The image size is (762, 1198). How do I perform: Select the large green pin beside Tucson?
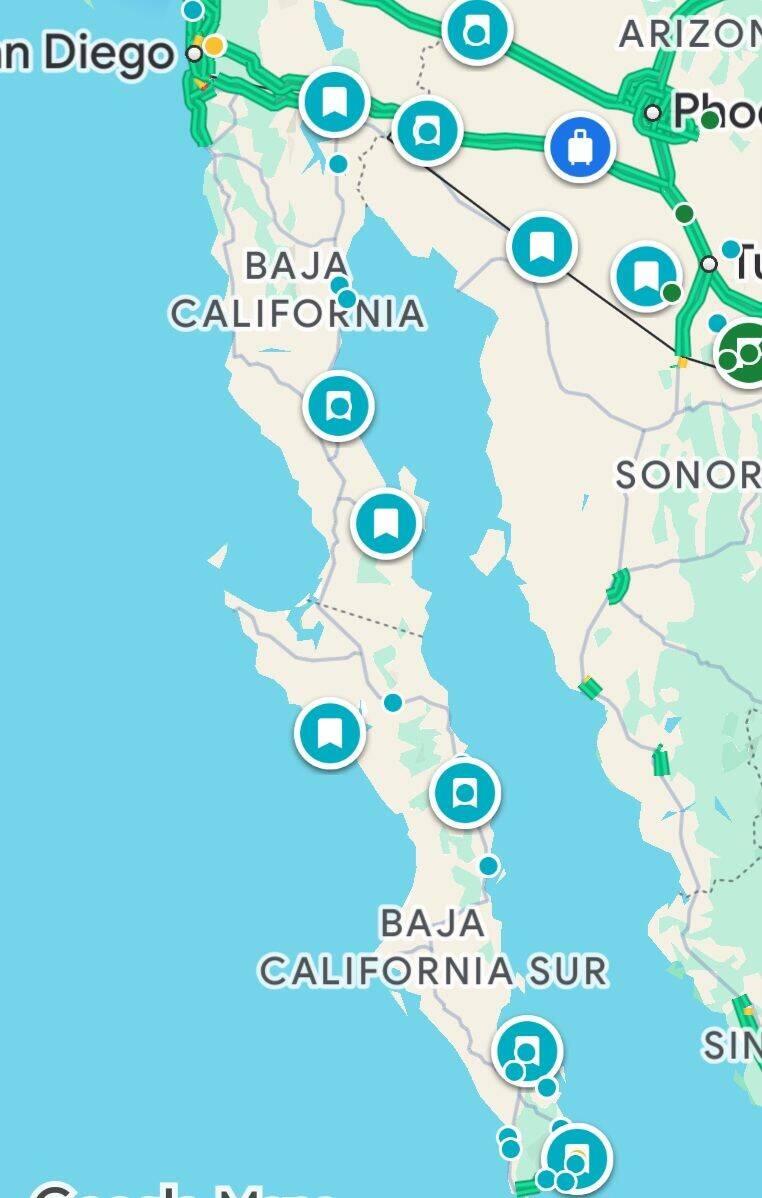(x=745, y=352)
